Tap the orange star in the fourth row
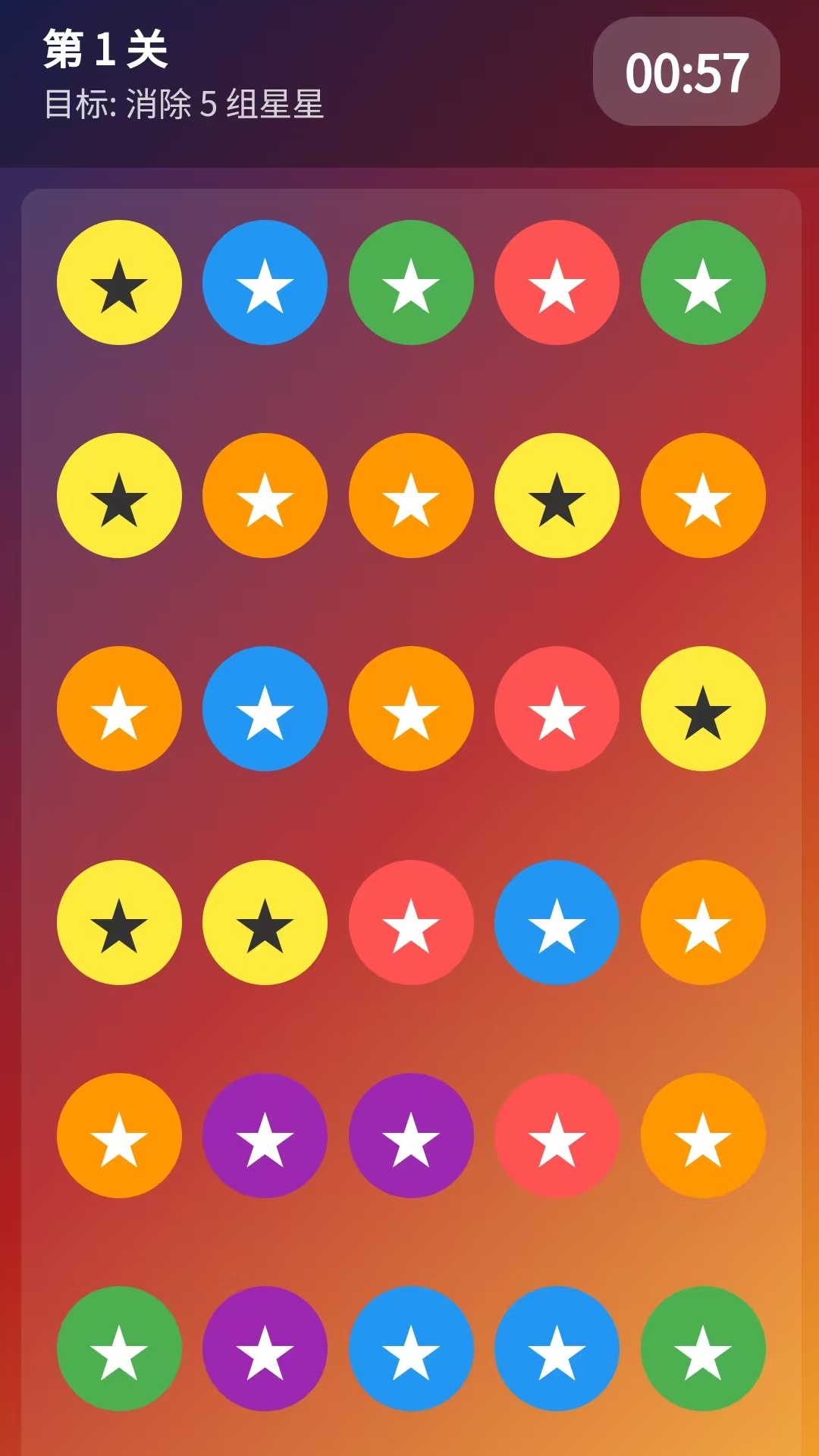Image resolution: width=819 pixels, height=1456 pixels. click(x=703, y=922)
